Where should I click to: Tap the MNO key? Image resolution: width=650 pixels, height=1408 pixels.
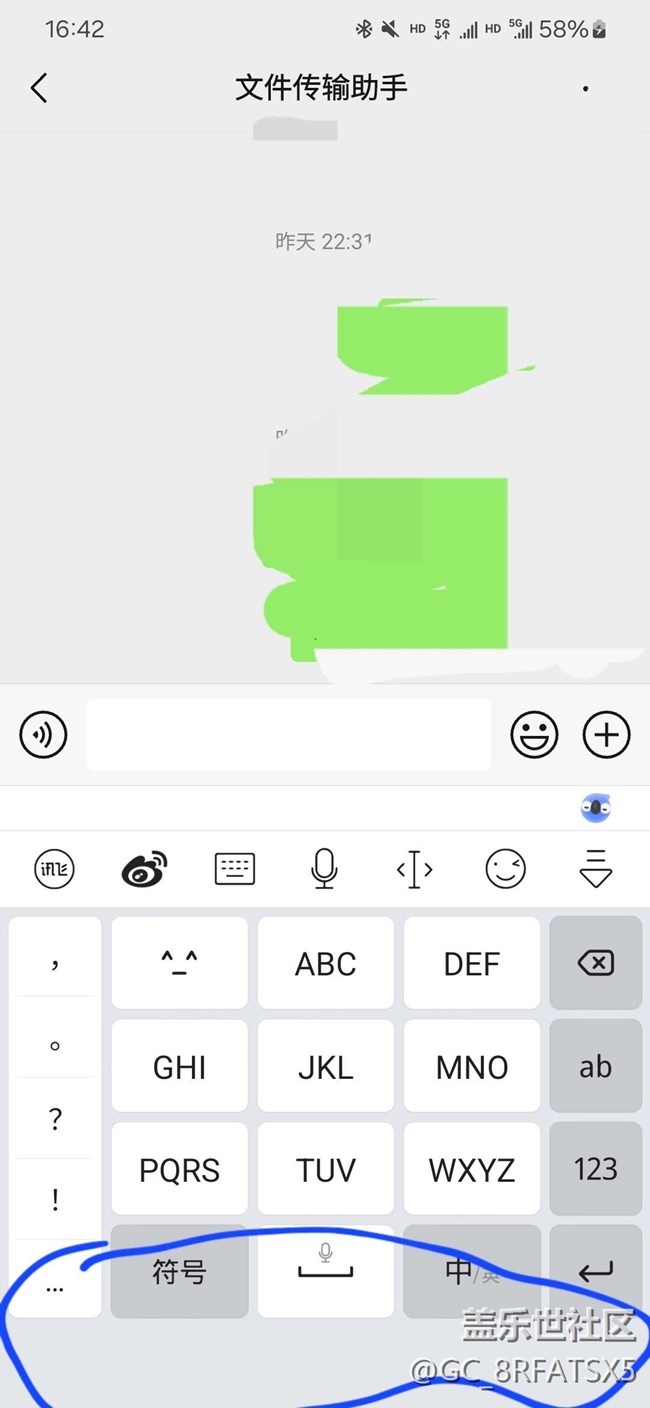point(472,1066)
